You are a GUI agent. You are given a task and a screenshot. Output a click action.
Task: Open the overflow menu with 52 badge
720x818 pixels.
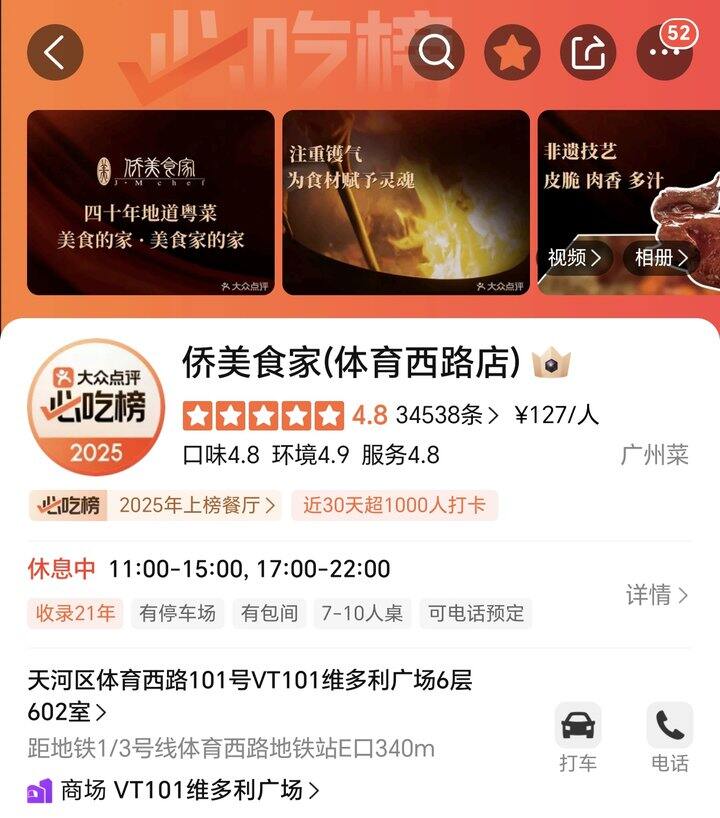click(x=664, y=53)
